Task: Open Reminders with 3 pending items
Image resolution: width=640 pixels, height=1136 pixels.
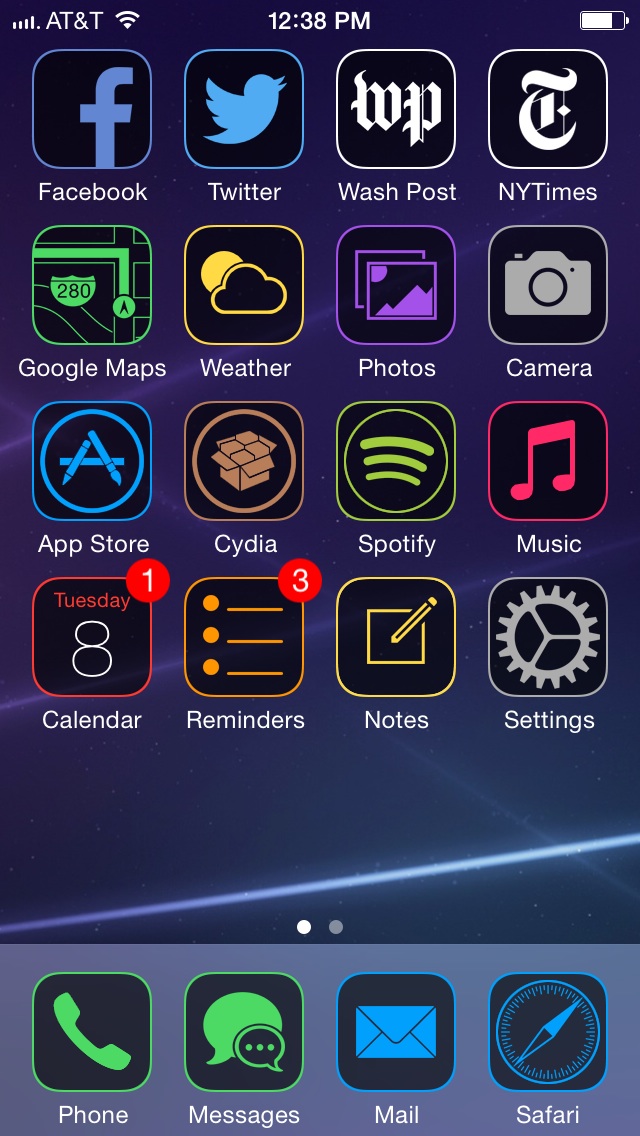Action: [244, 637]
